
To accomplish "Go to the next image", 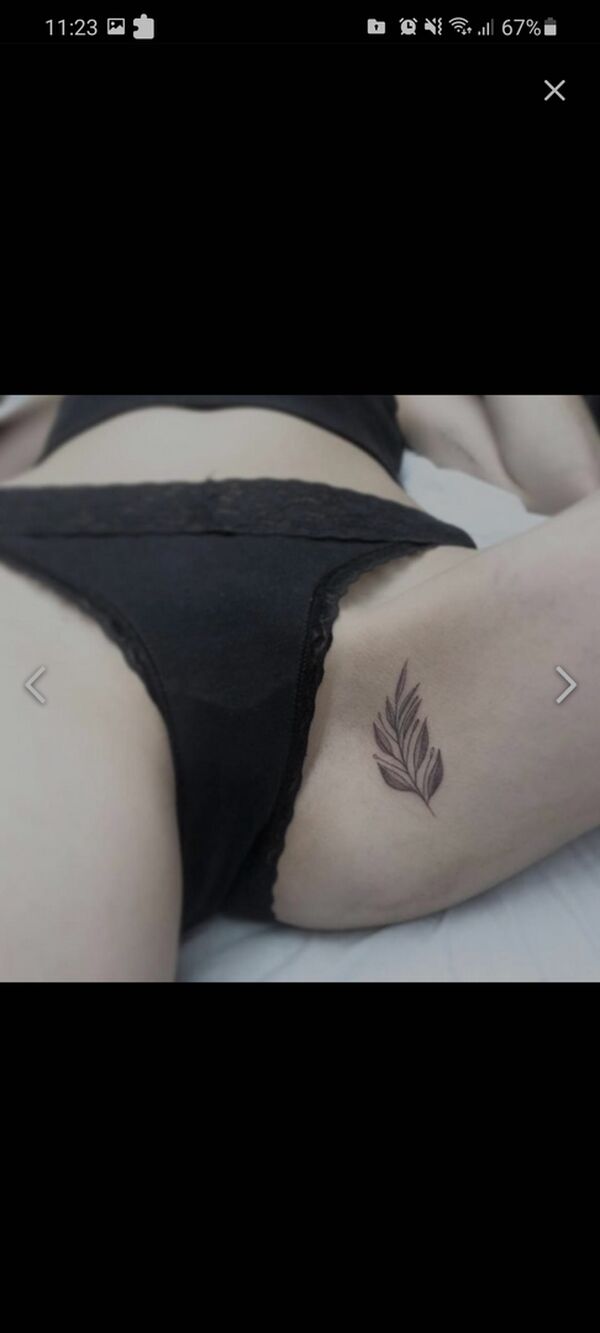I will [x=565, y=686].
